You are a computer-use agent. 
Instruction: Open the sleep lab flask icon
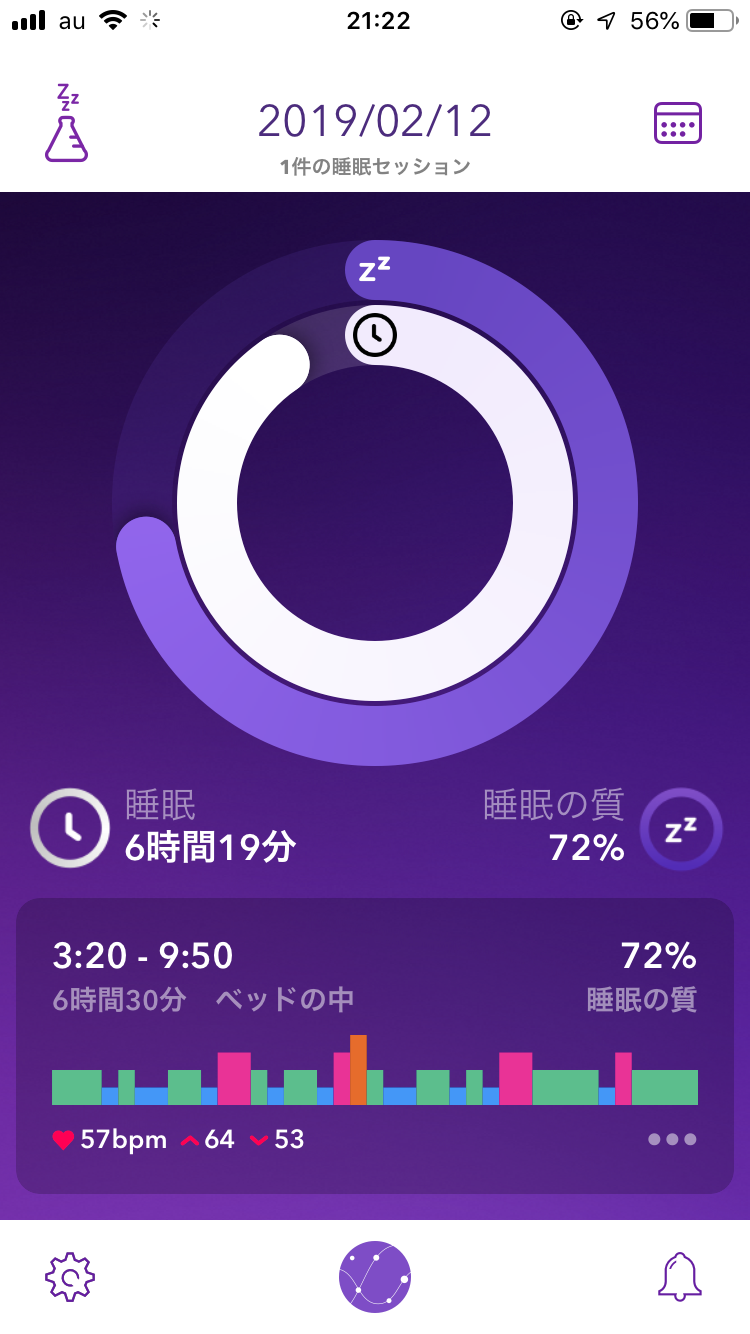tap(66, 124)
